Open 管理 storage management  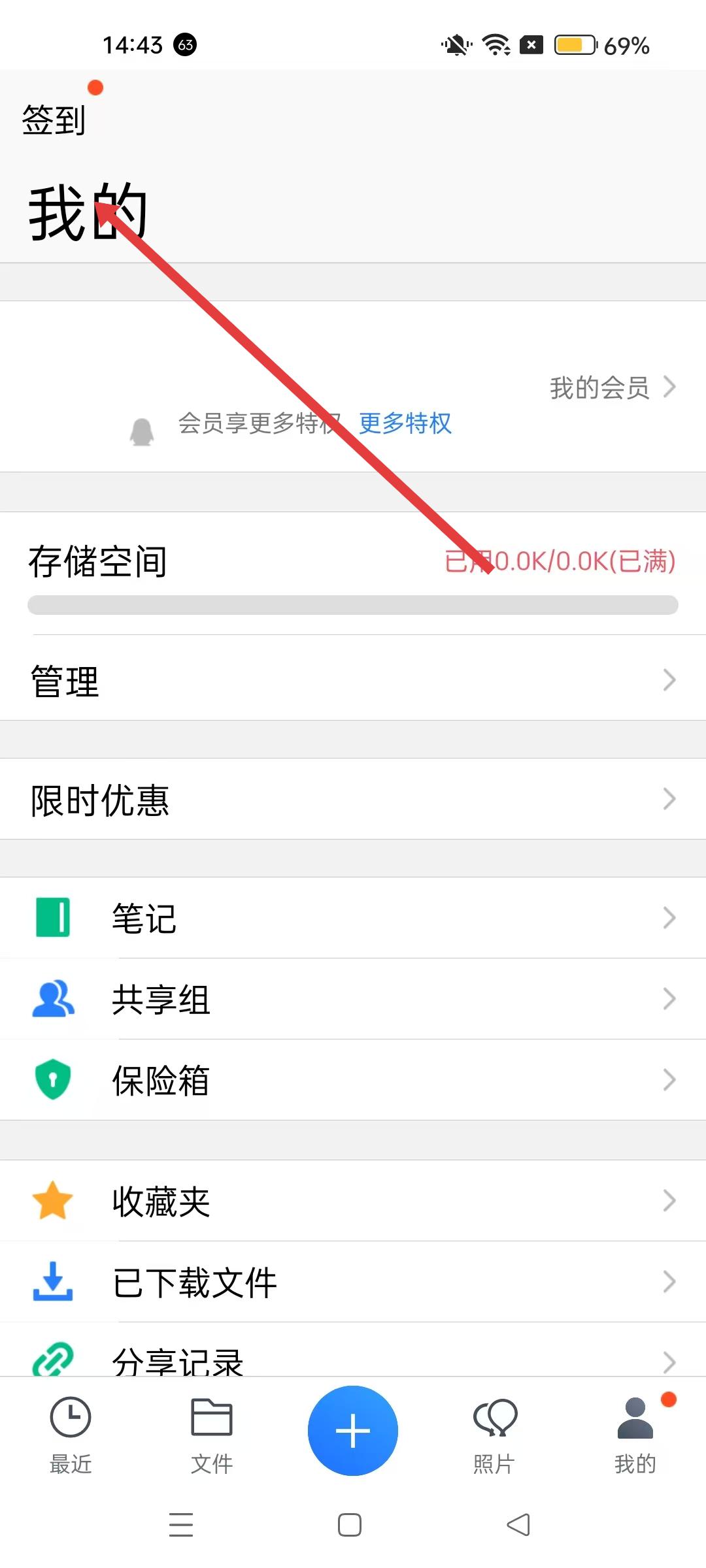point(353,680)
